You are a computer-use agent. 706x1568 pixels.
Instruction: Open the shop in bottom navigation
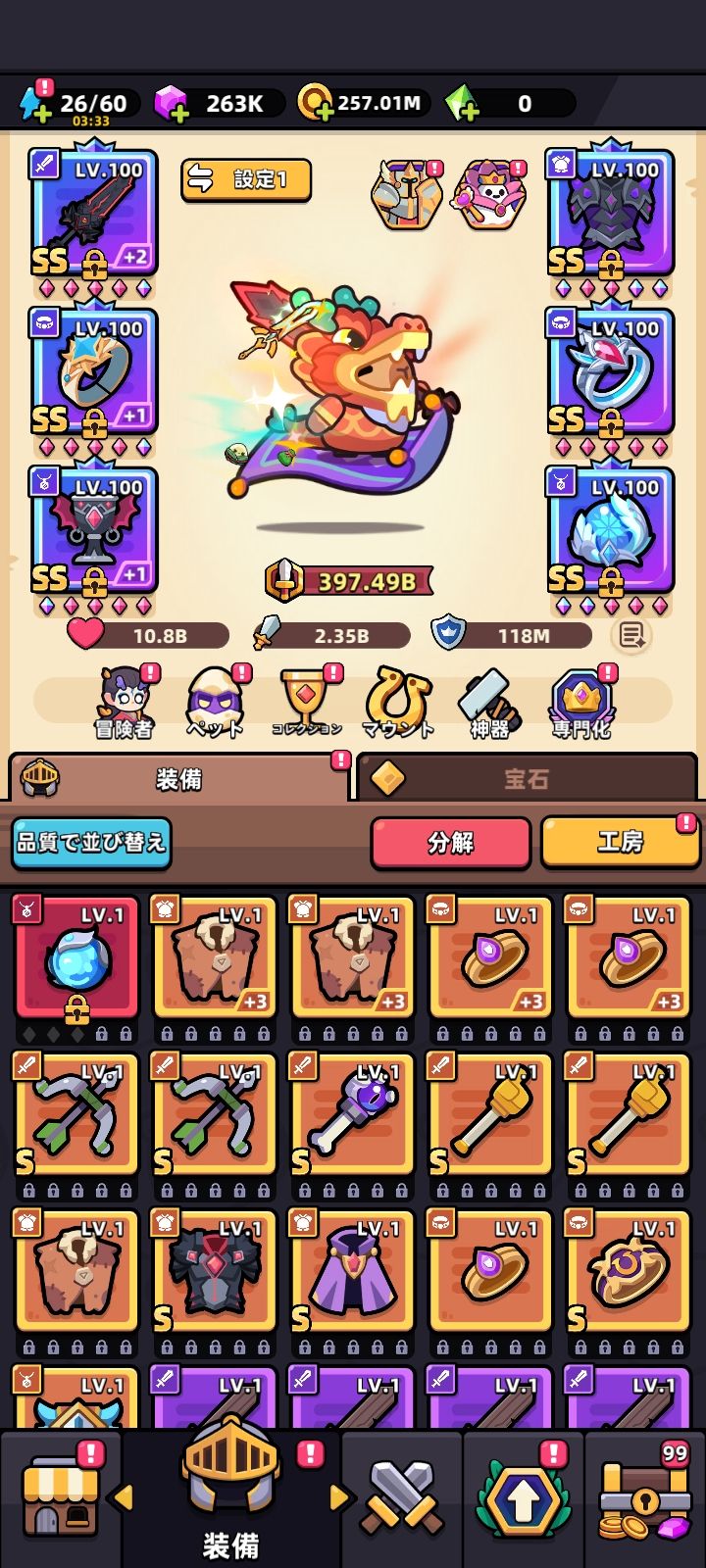click(x=61, y=1497)
